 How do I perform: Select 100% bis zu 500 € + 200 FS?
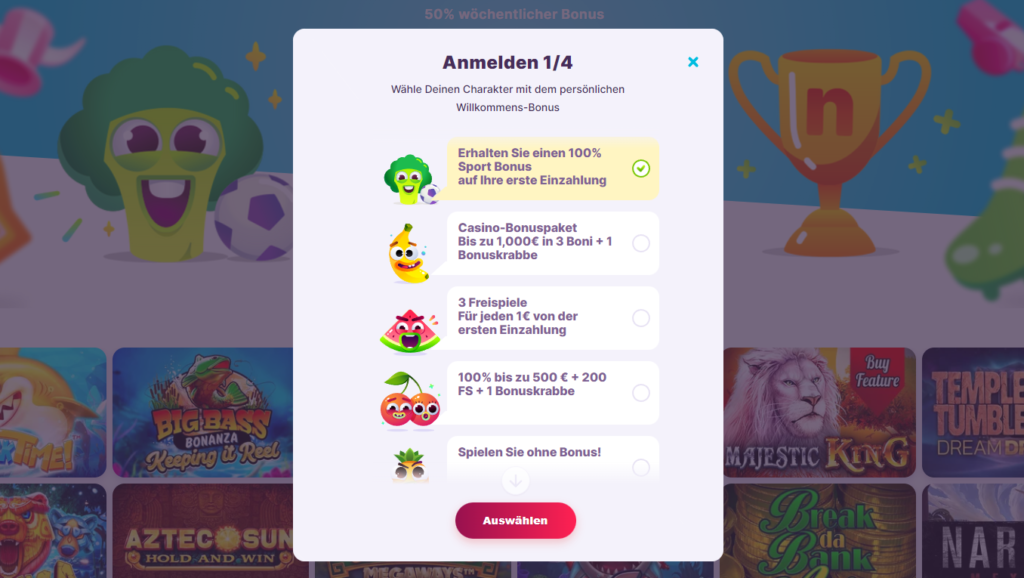coord(641,393)
